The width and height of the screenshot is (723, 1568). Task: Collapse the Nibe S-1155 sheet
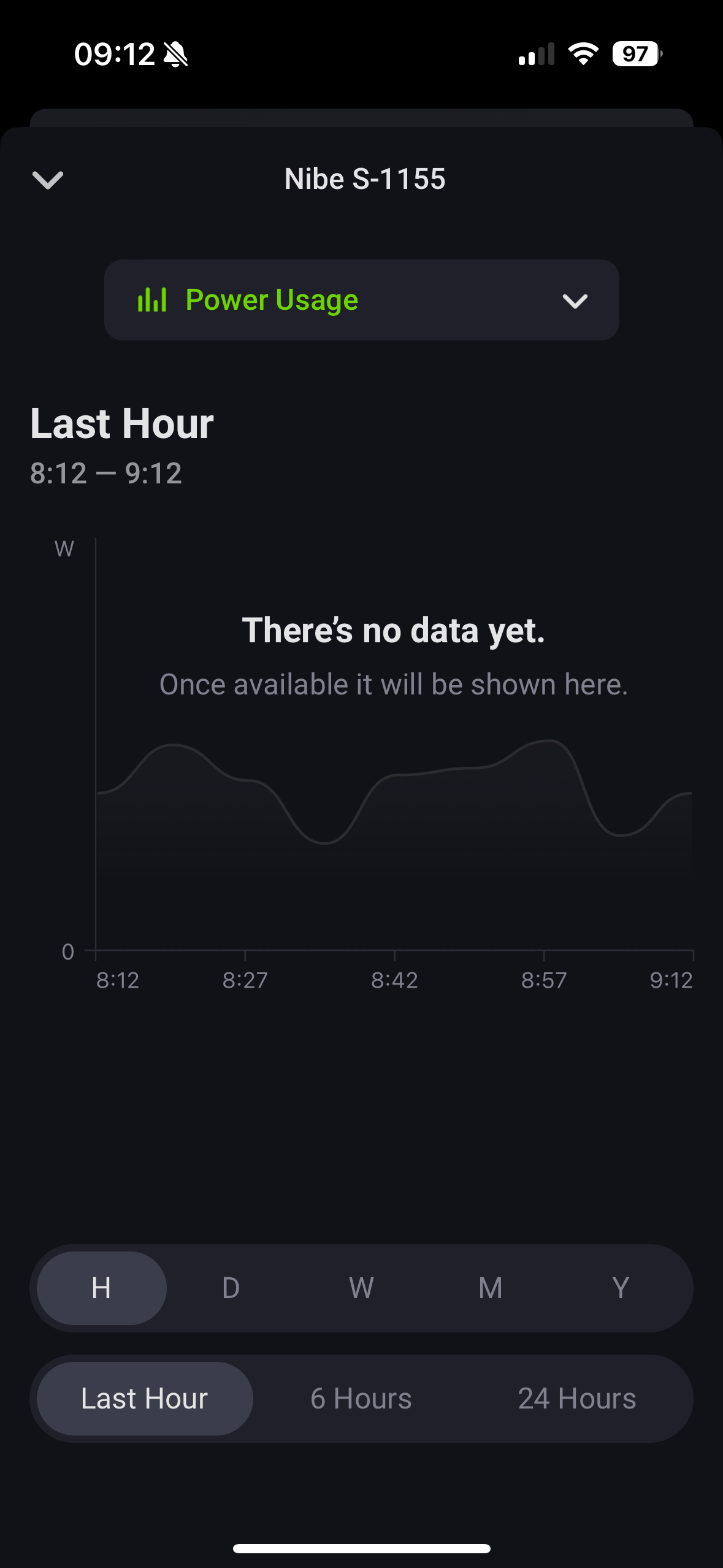point(48,180)
